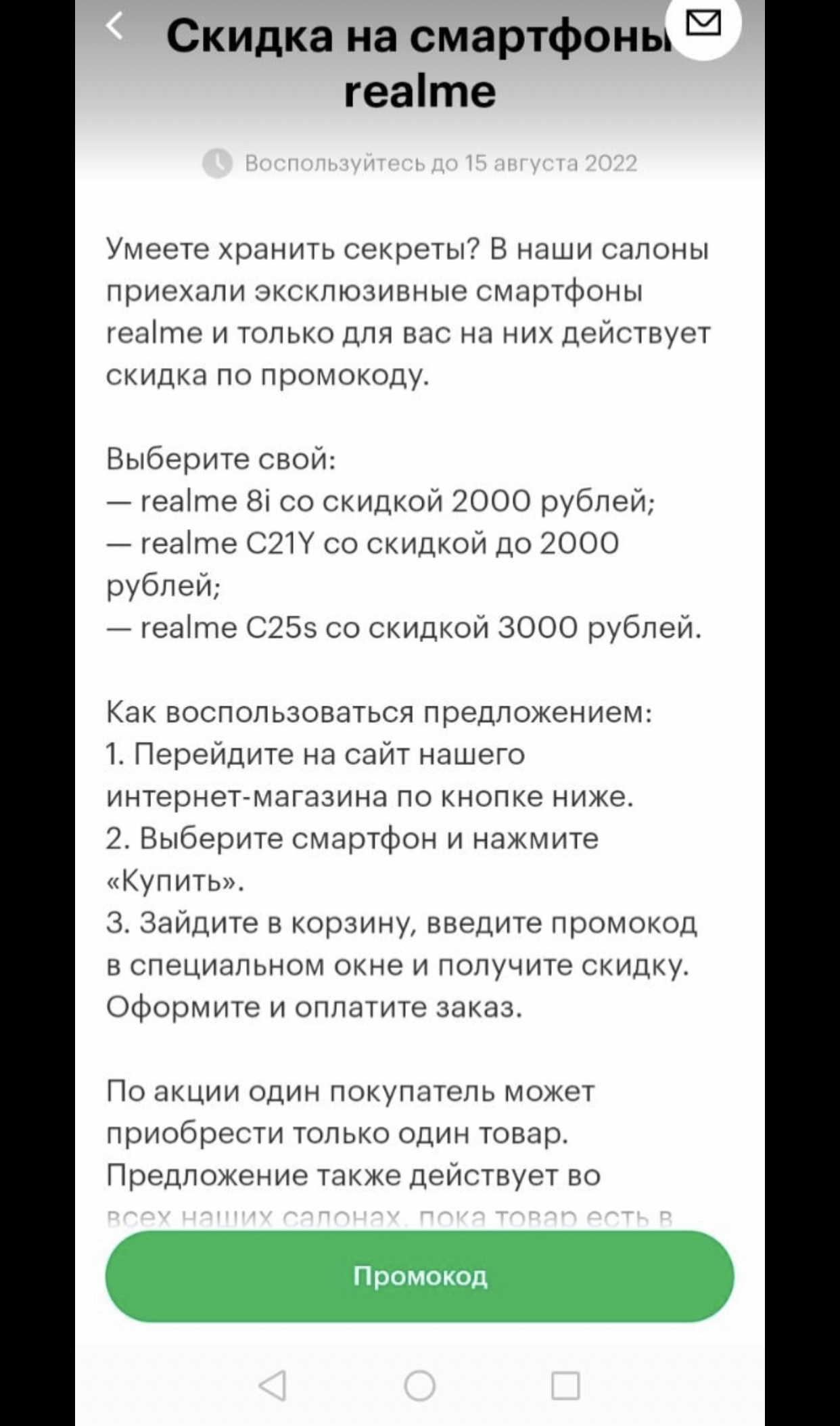Go back using the top-left arrow
This screenshot has width=840, height=1426.
pyautogui.click(x=114, y=26)
